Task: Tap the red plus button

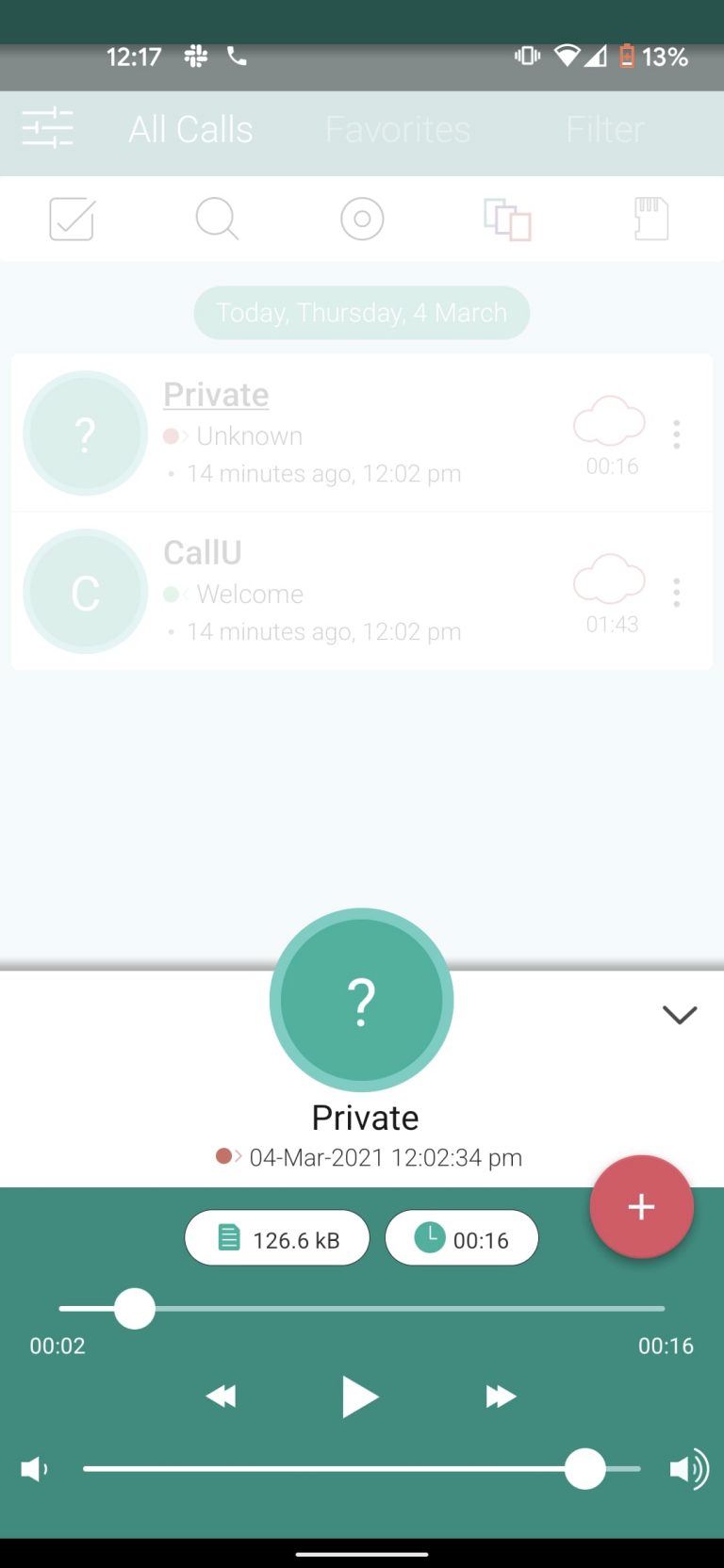Action: (x=641, y=1207)
